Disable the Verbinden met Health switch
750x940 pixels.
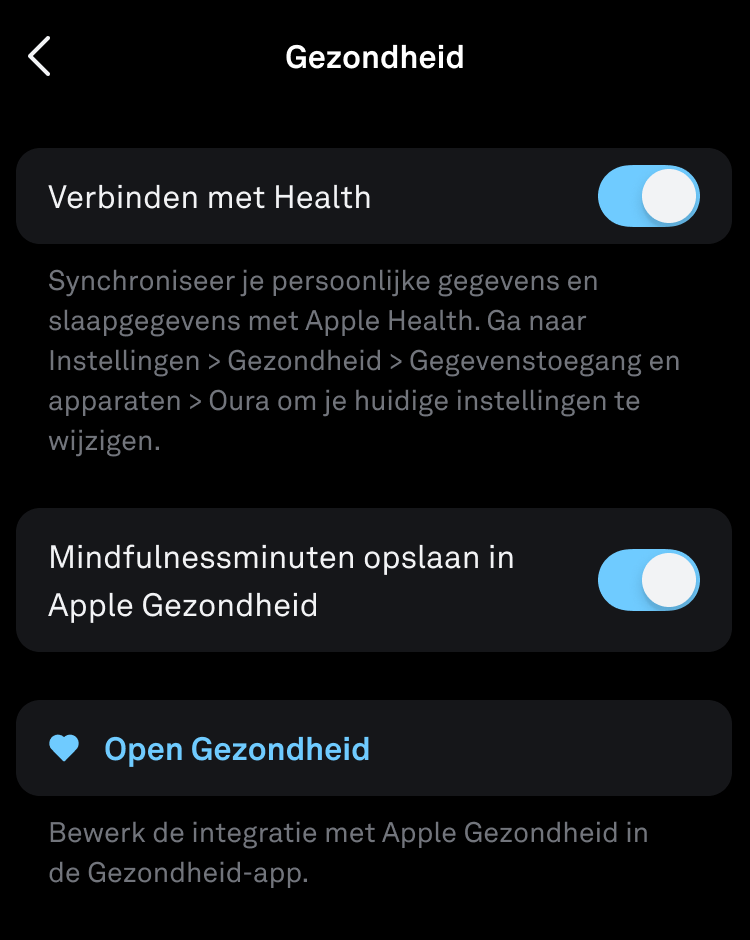click(648, 196)
